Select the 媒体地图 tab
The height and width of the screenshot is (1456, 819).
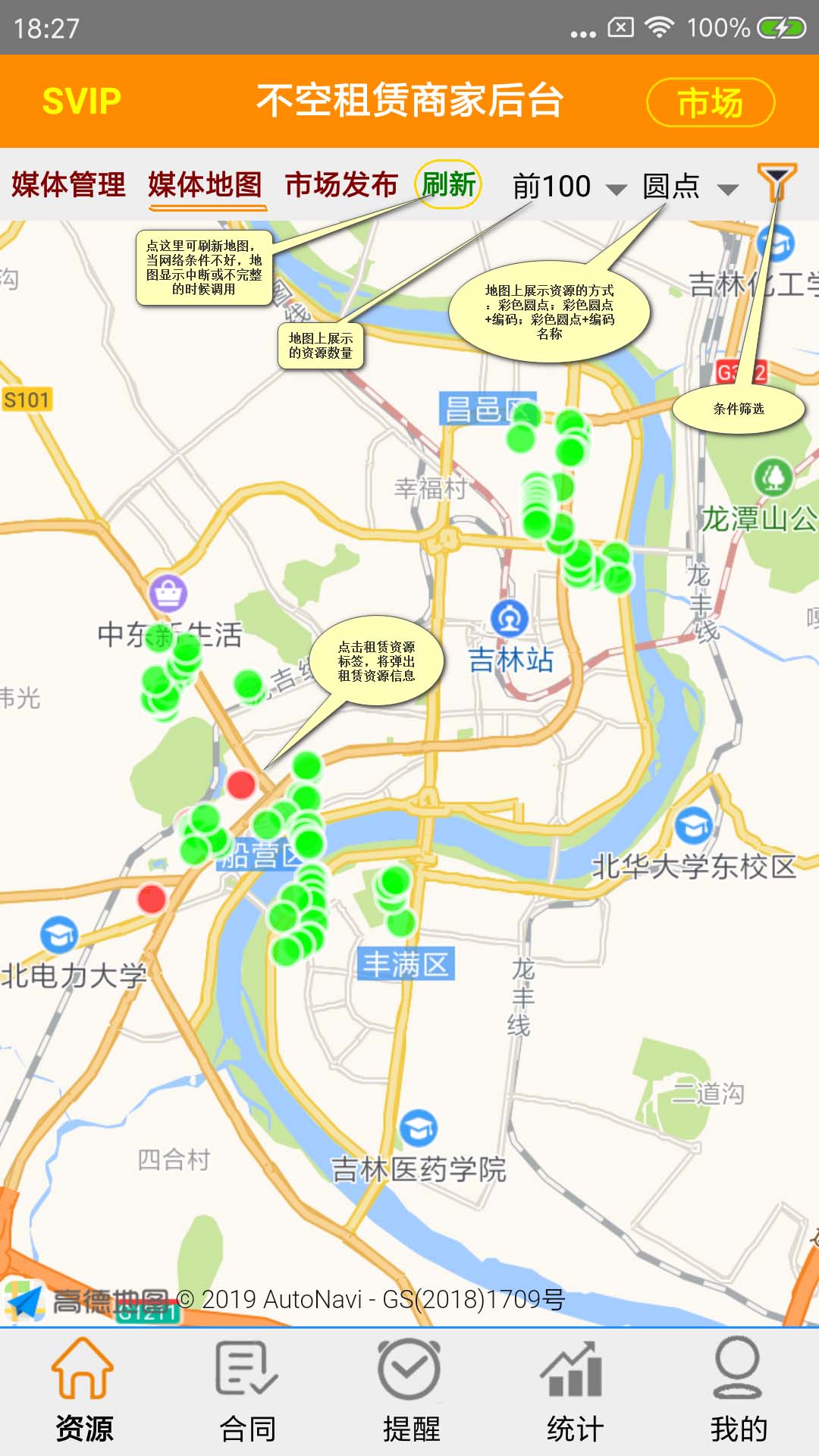point(206,185)
